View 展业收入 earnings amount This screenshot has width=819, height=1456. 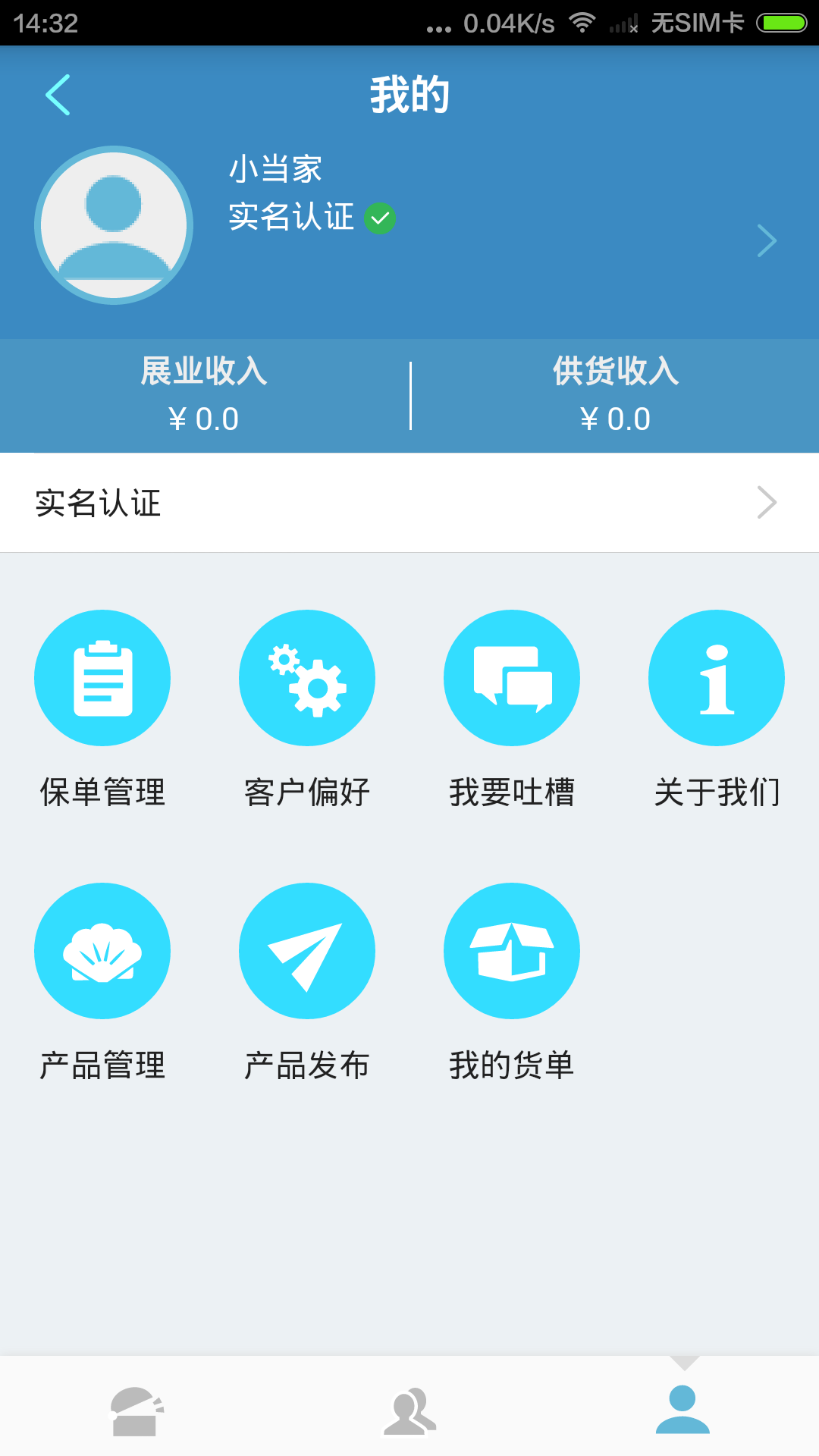pyautogui.click(x=205, y=418)
